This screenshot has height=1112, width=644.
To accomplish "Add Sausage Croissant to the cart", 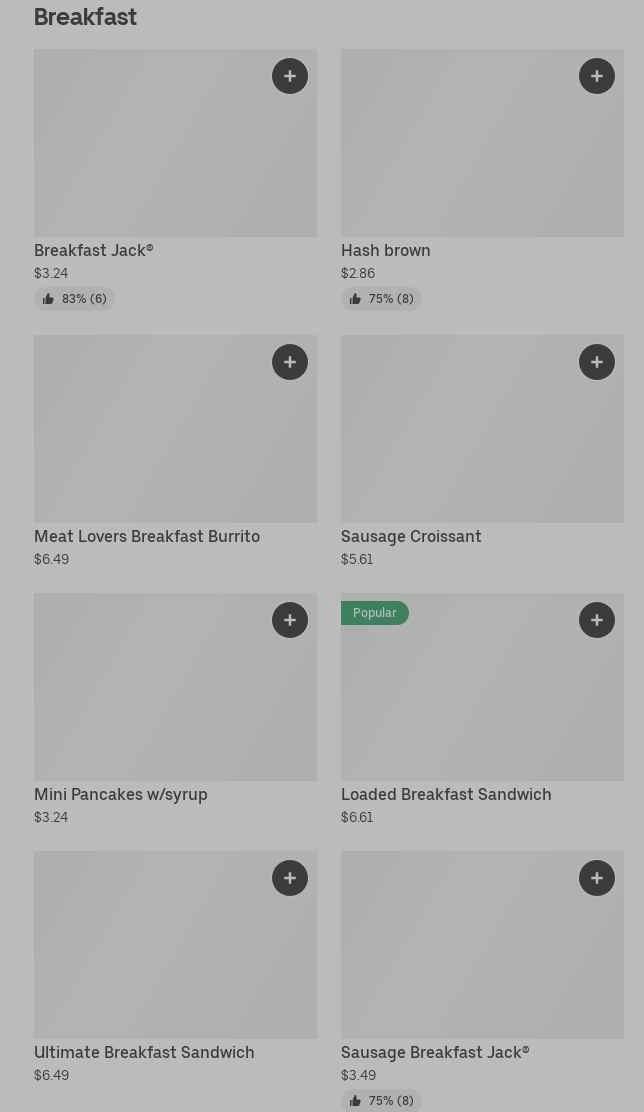I will point(597,362).
